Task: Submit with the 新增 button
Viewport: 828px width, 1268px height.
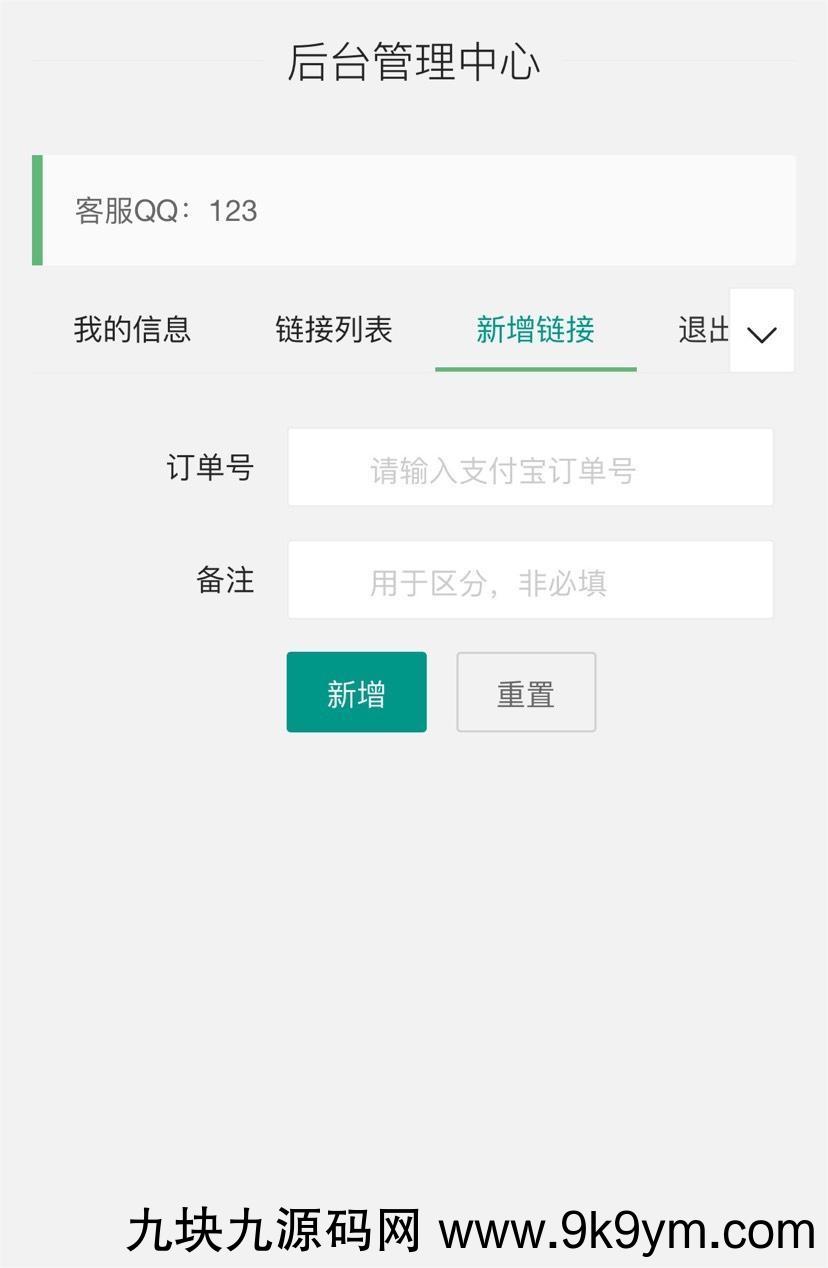Action: [356, 692]
